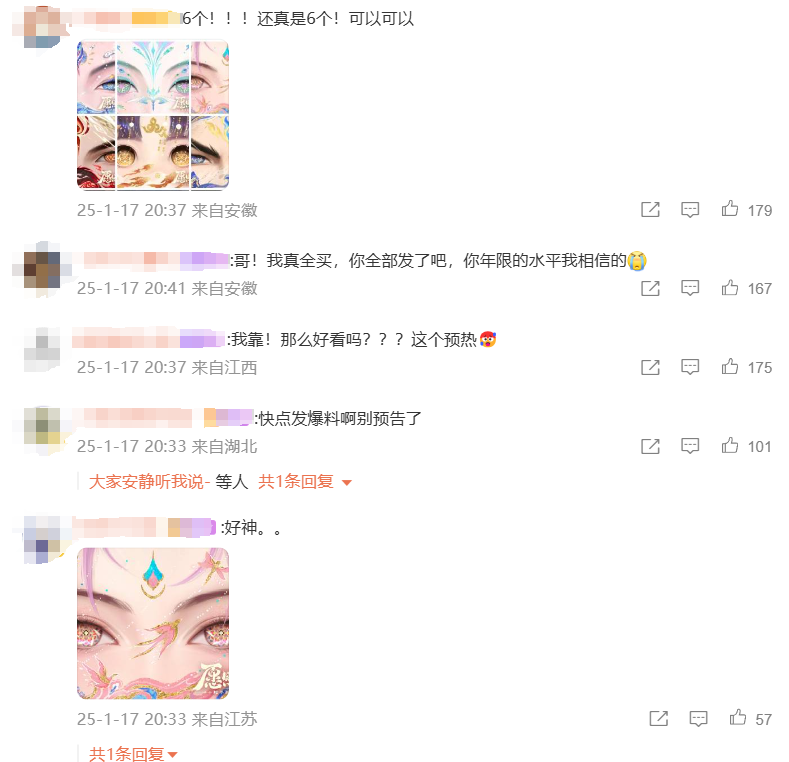This screenshot has width=789, height=762.
Task: Share the 我靠!那么好看吗 comment
Action: [650, 367]
